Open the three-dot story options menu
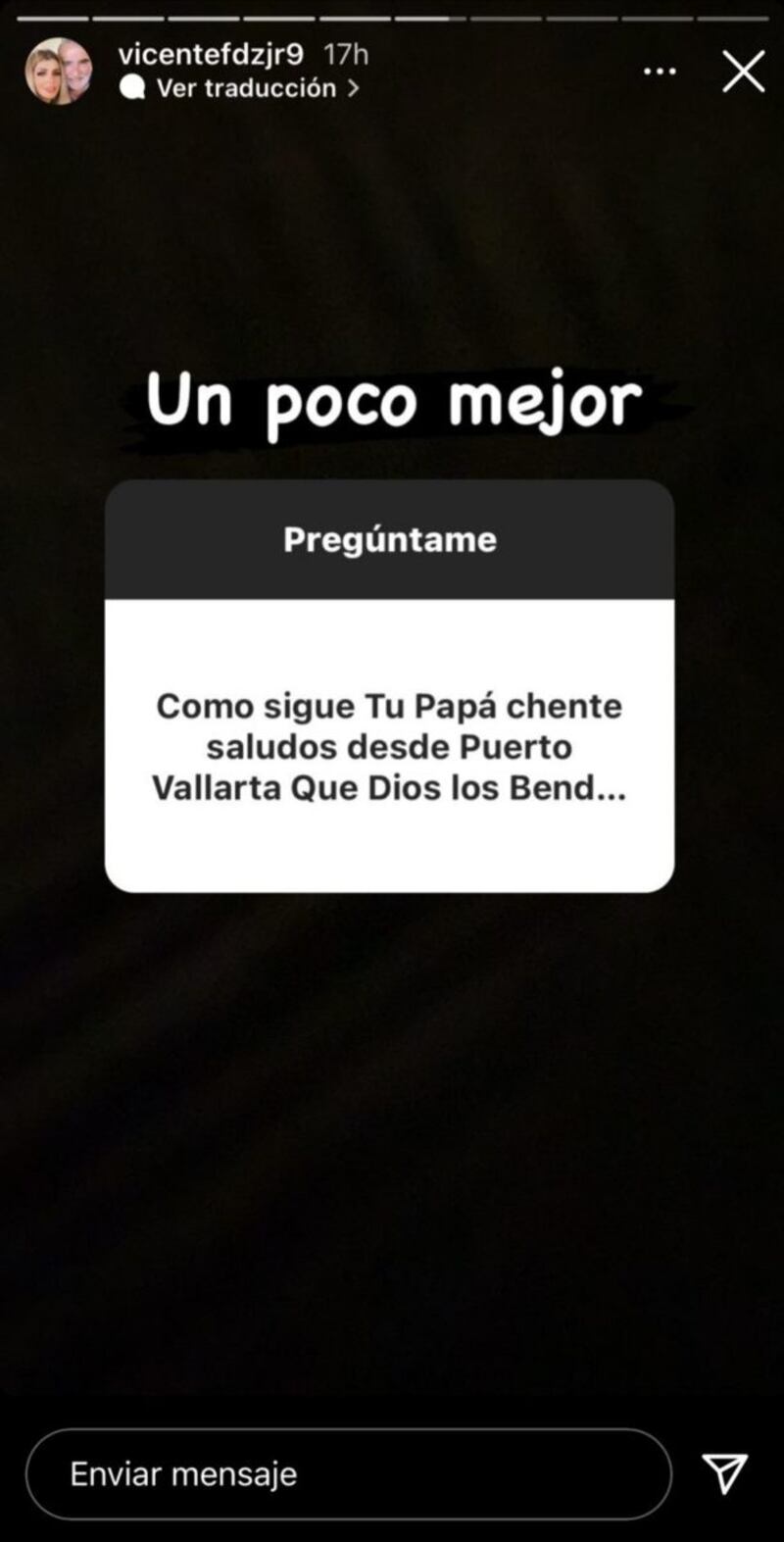 point(659,72)
